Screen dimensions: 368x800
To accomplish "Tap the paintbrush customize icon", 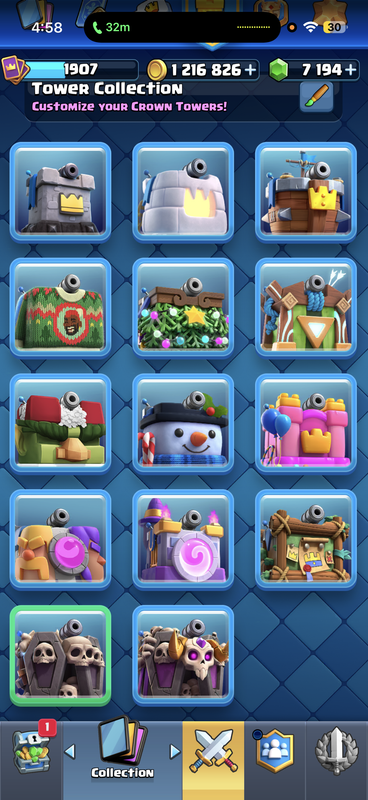I will pos(316,97).
